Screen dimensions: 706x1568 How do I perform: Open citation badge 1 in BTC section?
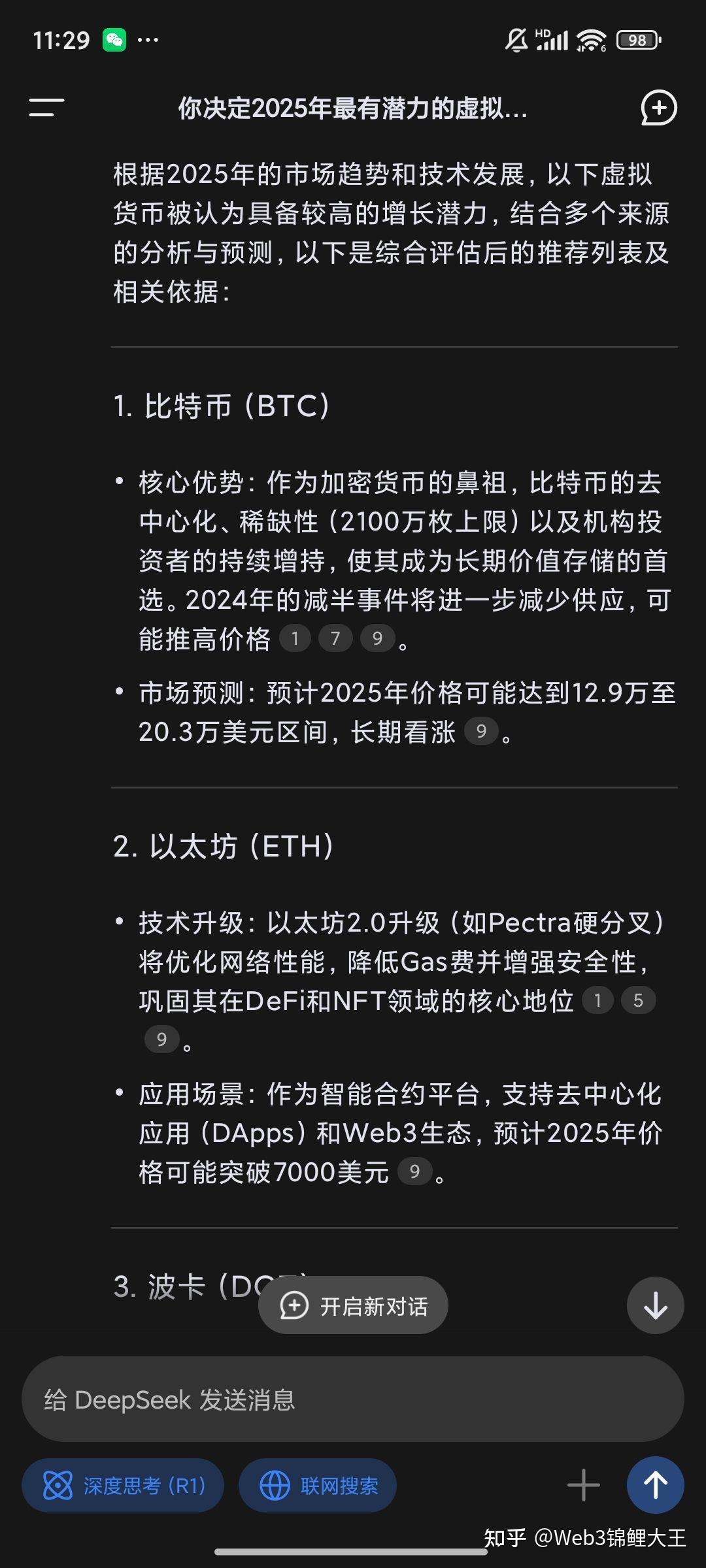pyautogui.click(x=295, y=638)
